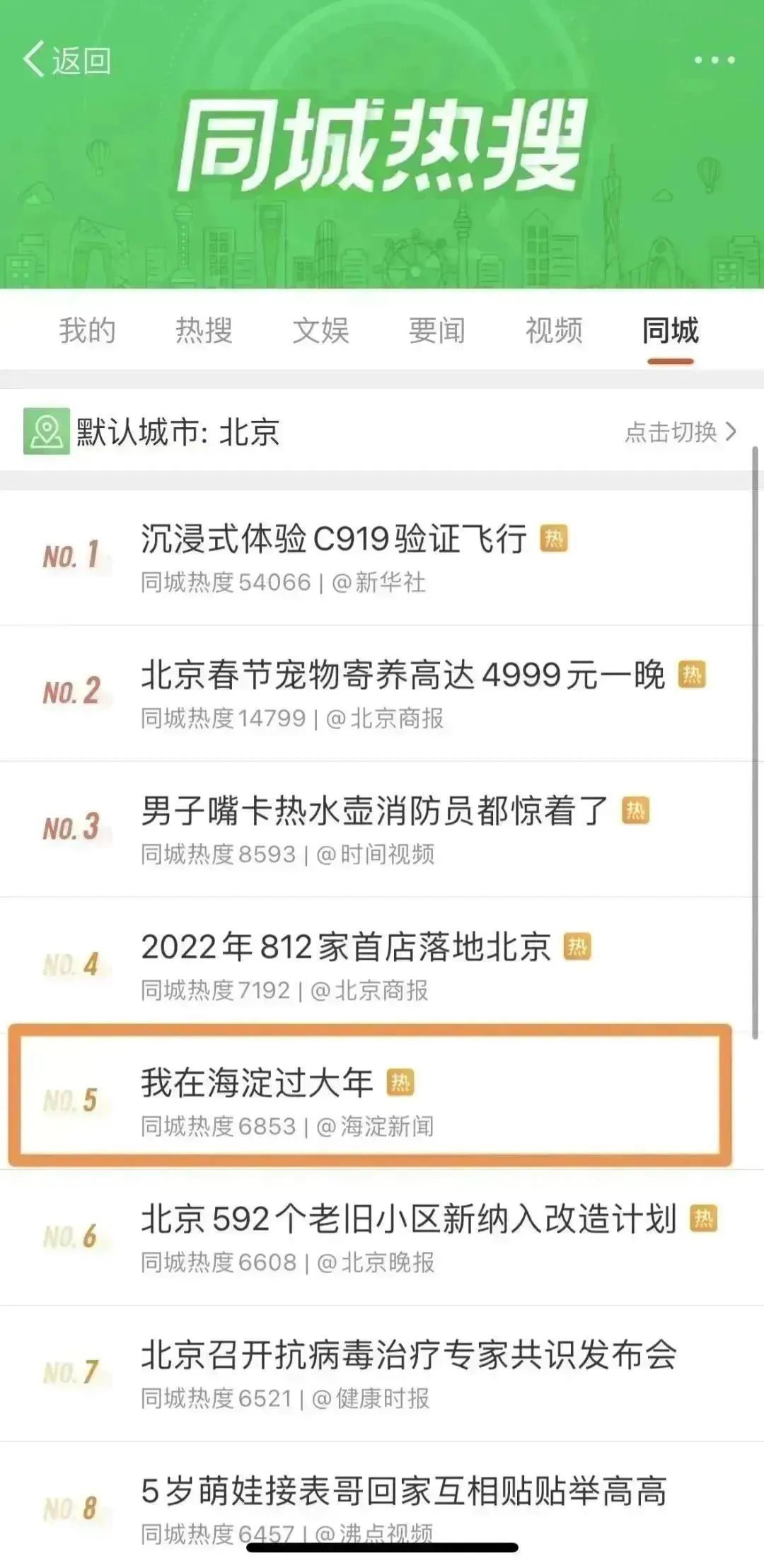Switch to the 视频 tab
764x1568 pixels.
(554, 330)
